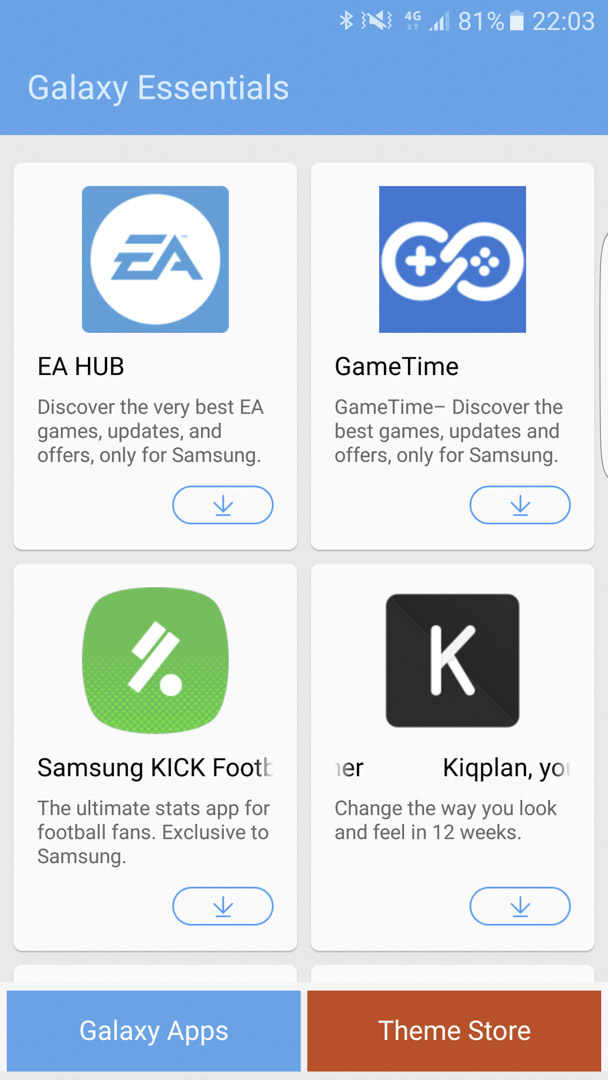
Task: Download the EA HUB app
Action: 222,505
